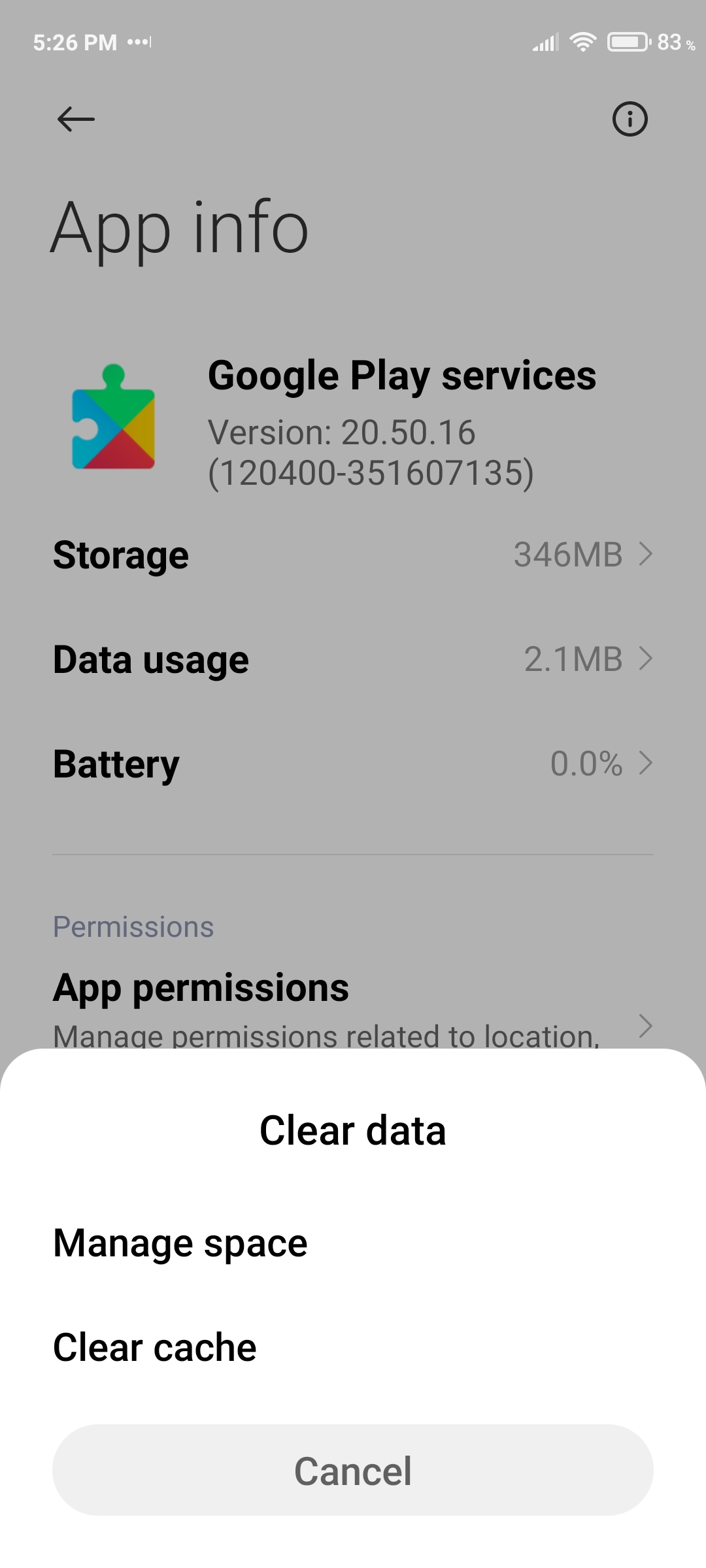Cancel the Clear data dialog
706x1568 pixels.
pos(353,1470)
